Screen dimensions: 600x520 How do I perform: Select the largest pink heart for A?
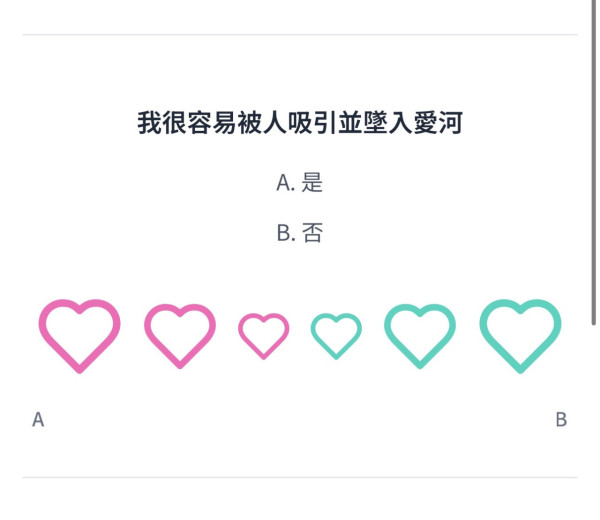point(79,335)
